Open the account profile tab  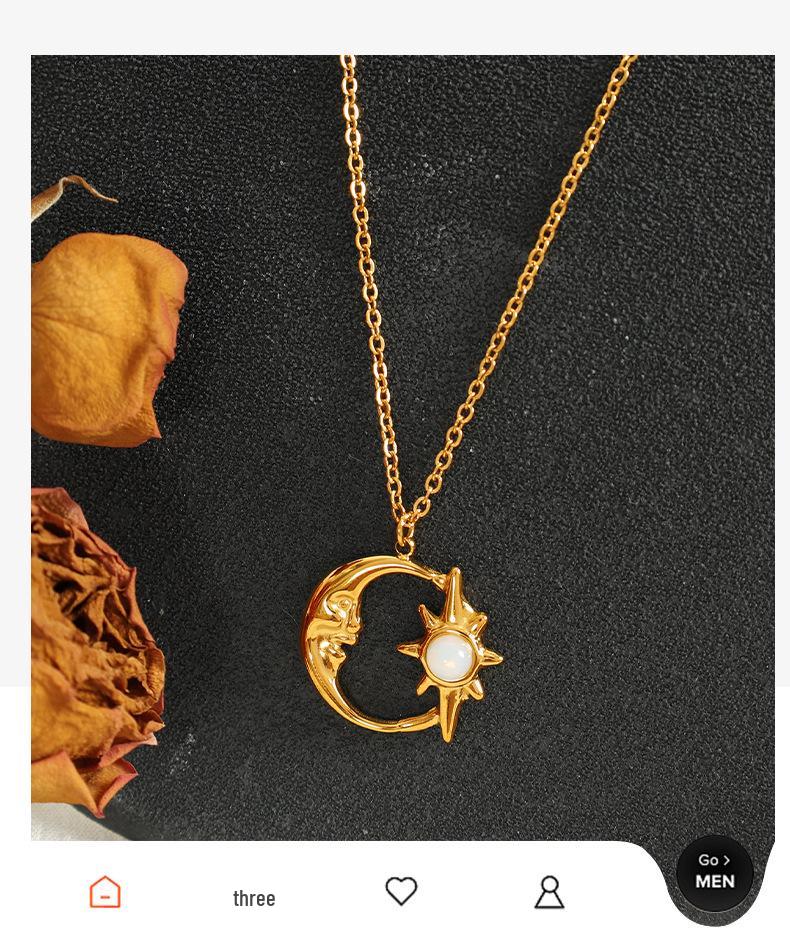click(x=549, y=892)
